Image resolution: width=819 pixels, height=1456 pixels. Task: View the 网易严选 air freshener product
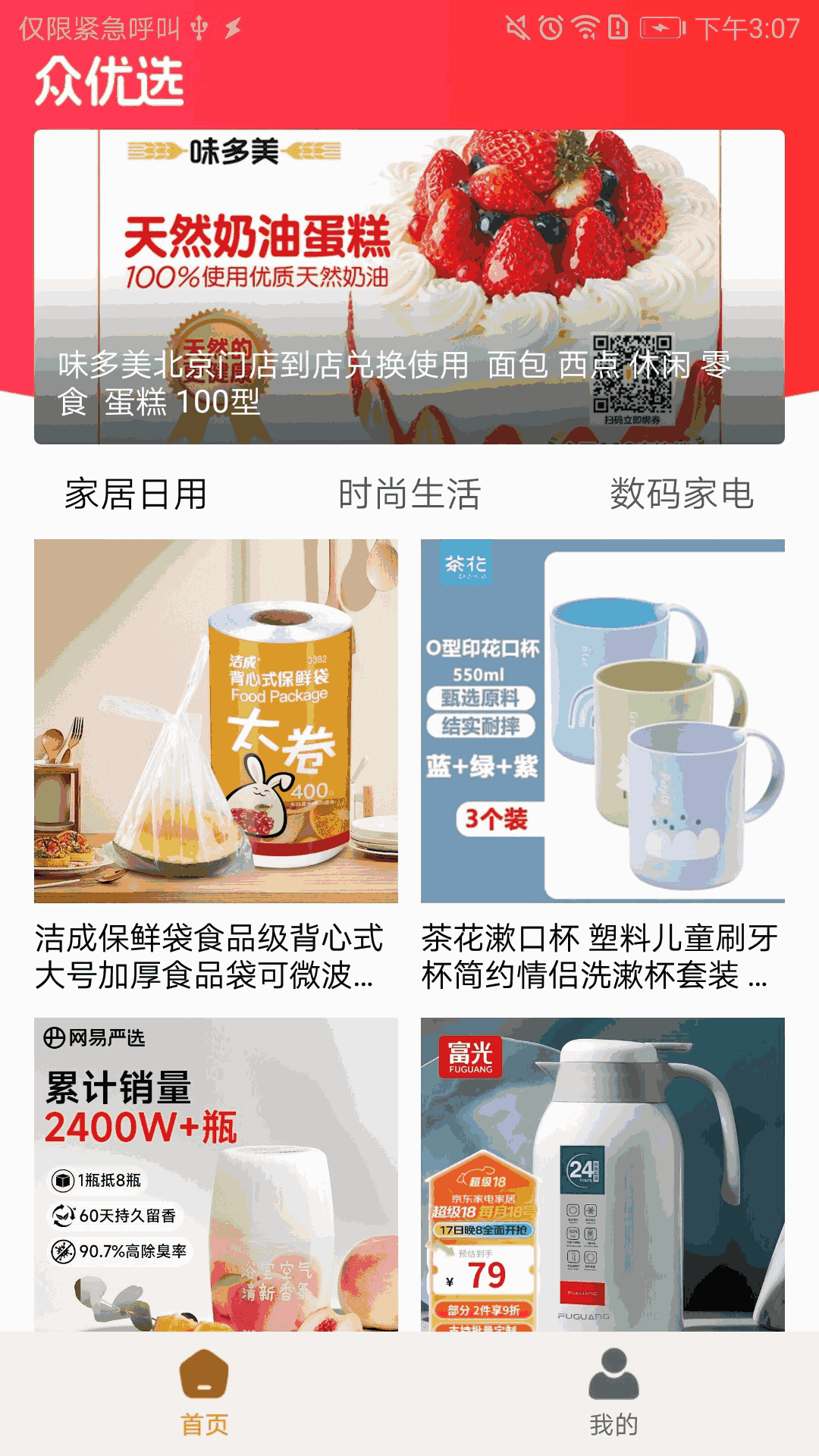(216, 1174)
